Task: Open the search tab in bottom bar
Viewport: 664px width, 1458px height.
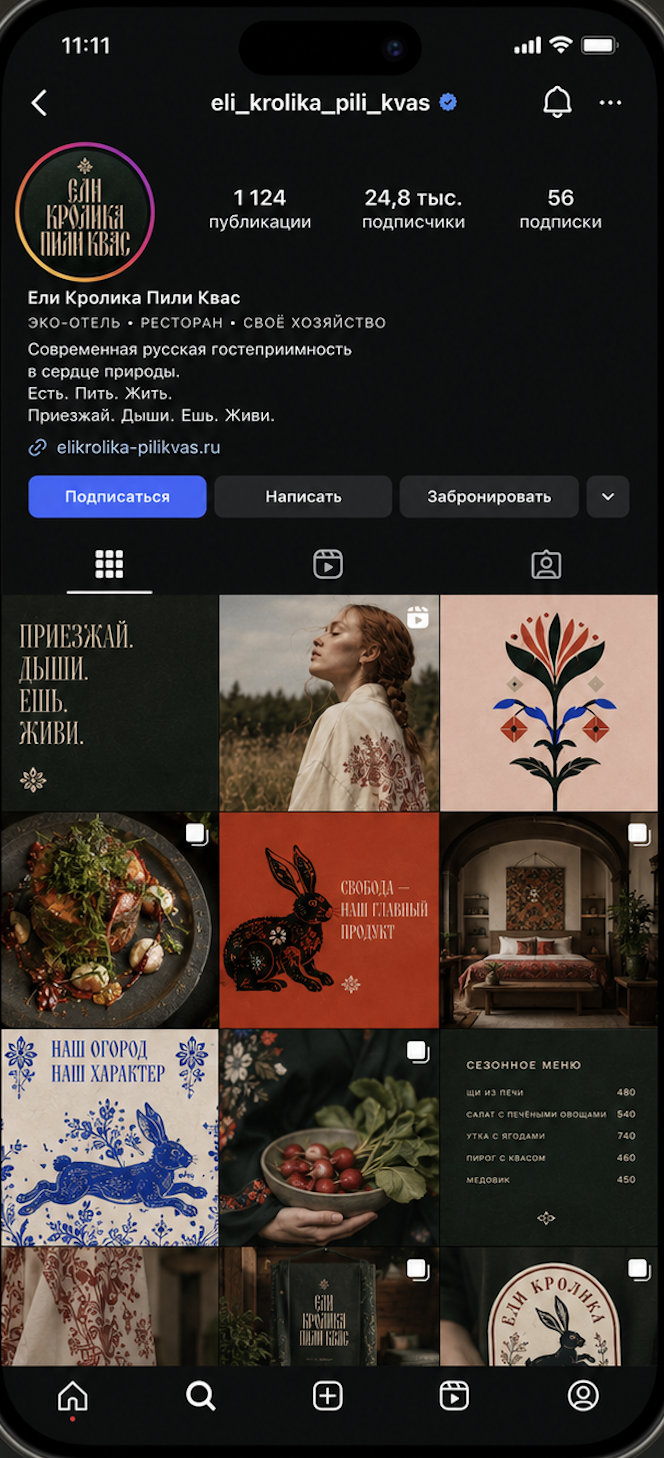Action: pyautogui.click(x=201, y=1396)
